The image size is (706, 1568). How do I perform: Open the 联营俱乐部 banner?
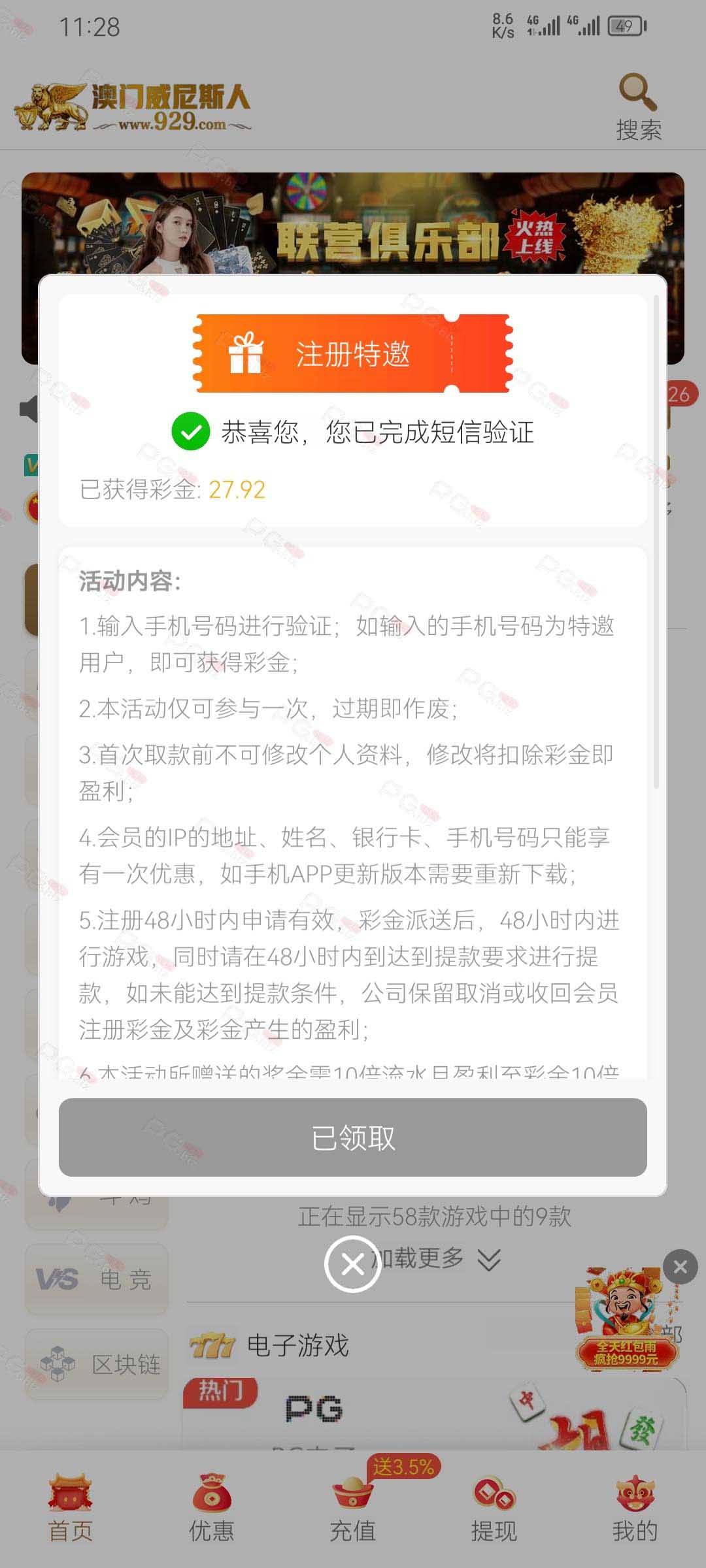click(353, 223)
